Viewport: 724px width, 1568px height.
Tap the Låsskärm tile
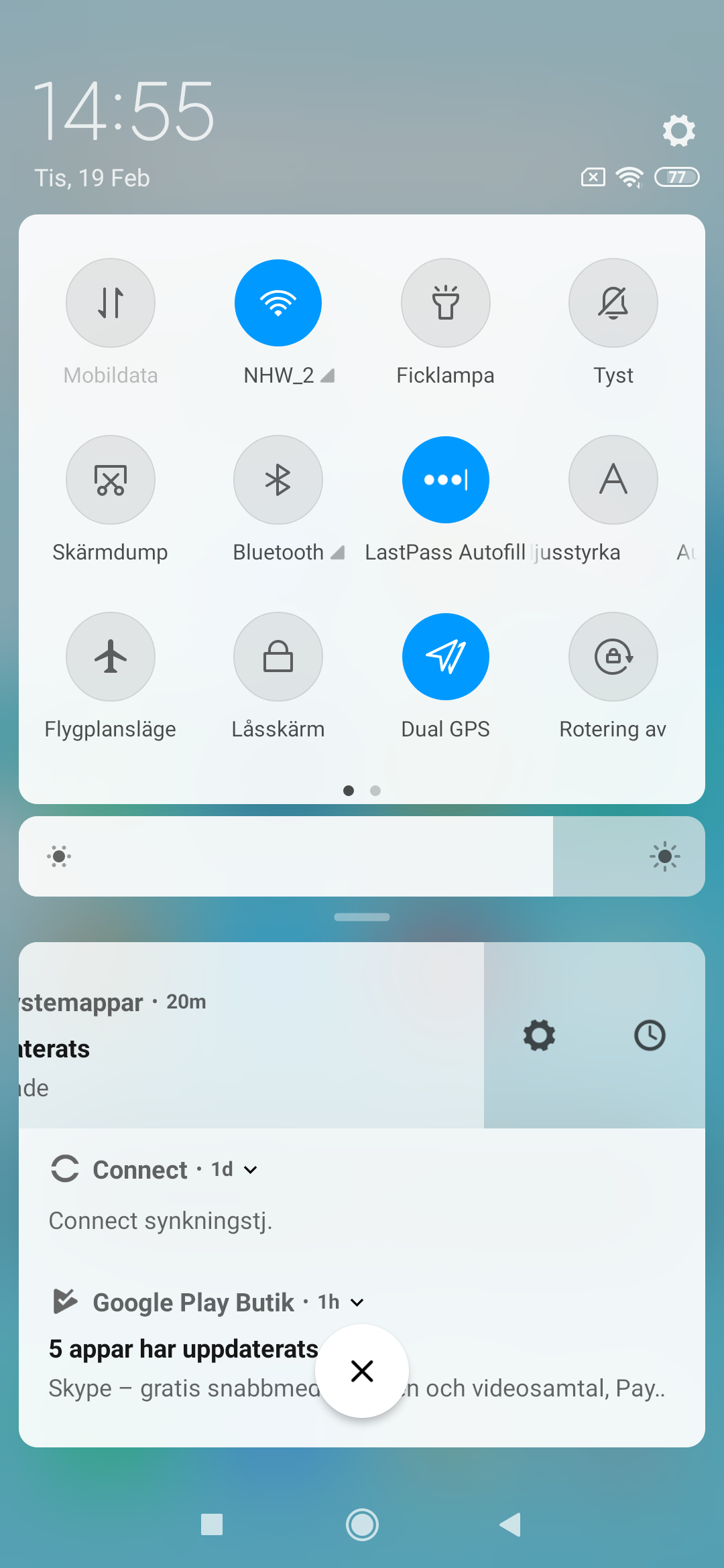(x=278, y=657)
